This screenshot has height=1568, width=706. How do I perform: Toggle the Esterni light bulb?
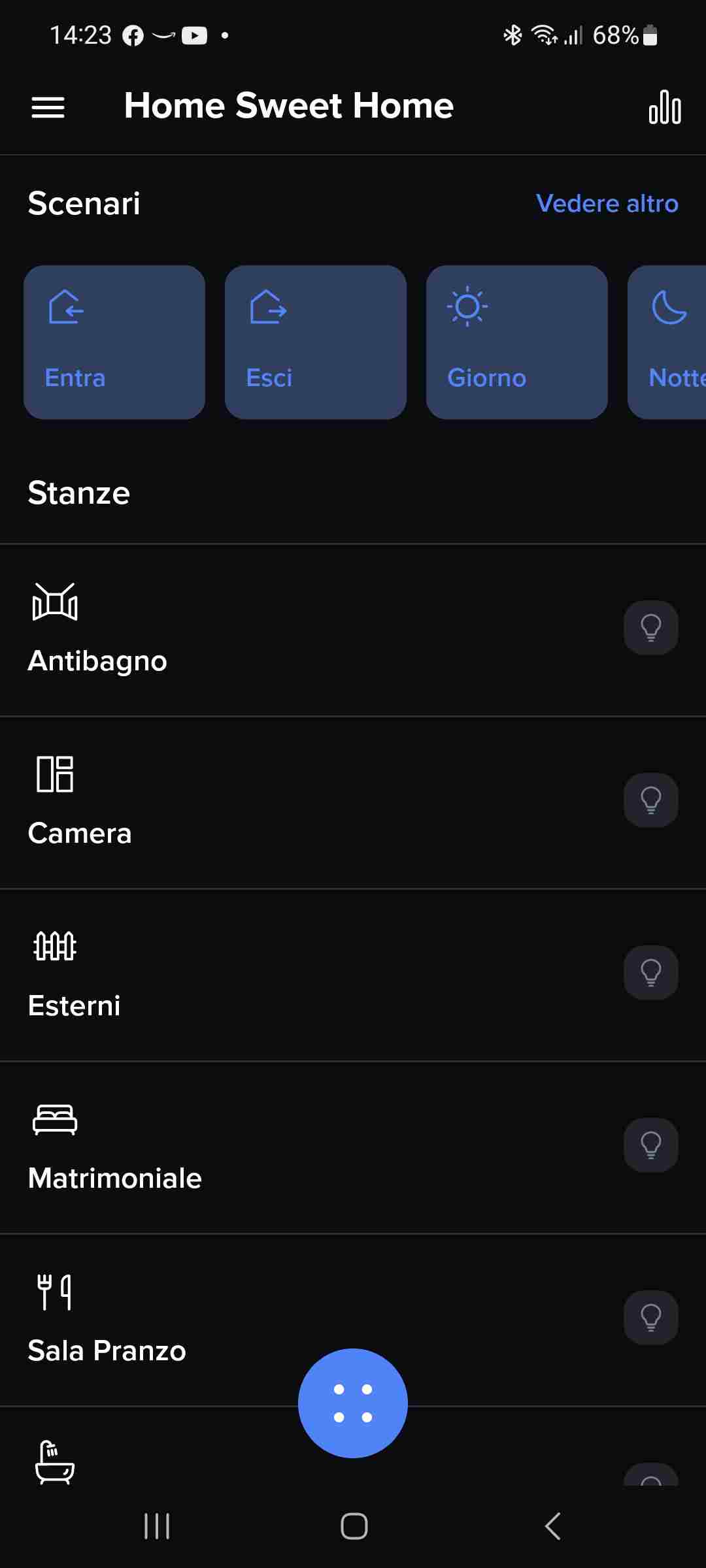point(651,973)
